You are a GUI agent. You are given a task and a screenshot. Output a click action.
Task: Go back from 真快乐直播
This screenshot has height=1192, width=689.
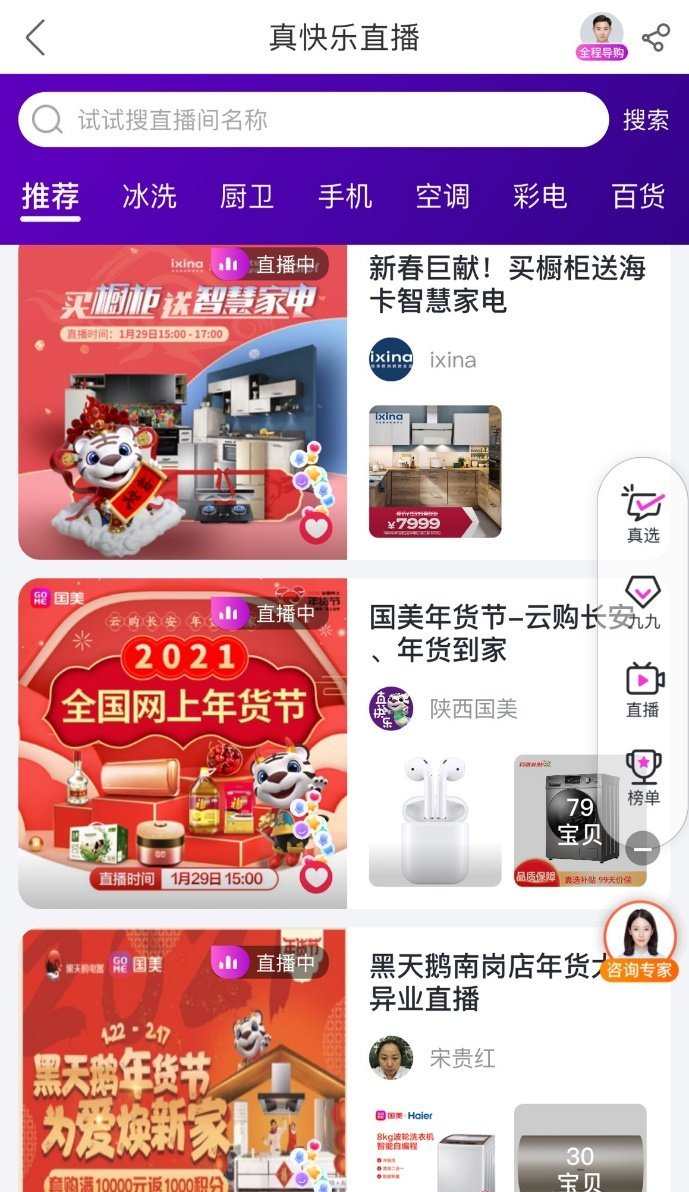pyautogui.click(x=36, y=38)
